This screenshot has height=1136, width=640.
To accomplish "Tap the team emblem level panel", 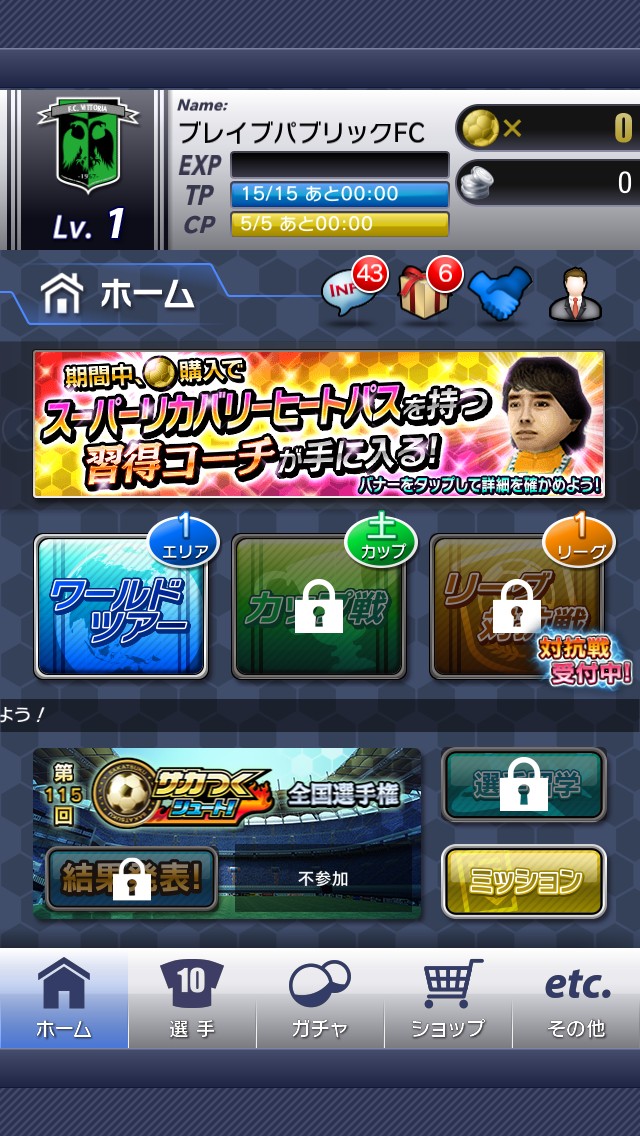I will [x=87, y=170].
